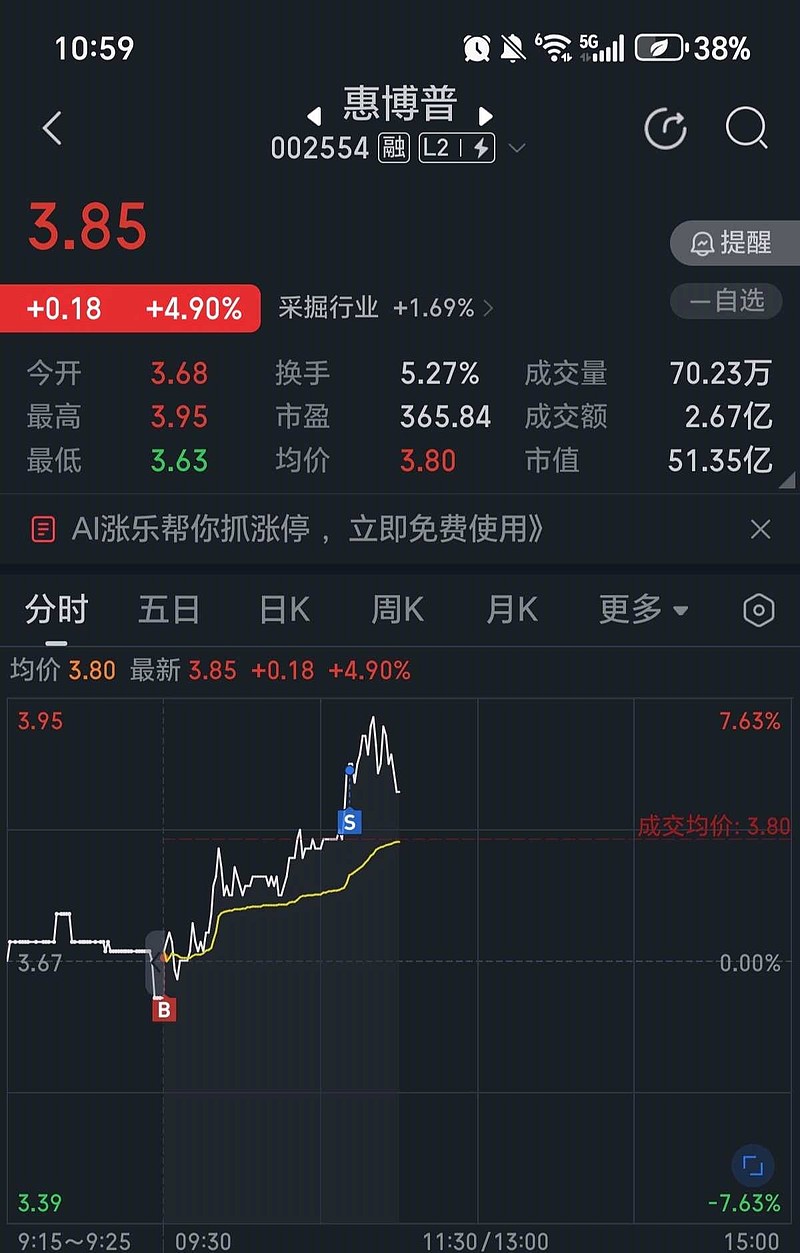Image resolution: width=800 pixels, height=1253 pixels.
Task: Dismiss the AI涨乐 banner
Action: (760, 529)
